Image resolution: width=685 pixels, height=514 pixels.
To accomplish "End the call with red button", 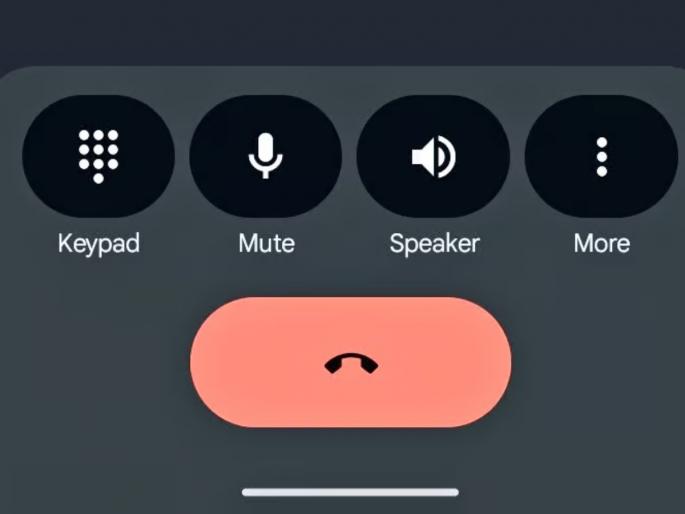I will pyautogui.click(x=350, y=363).
